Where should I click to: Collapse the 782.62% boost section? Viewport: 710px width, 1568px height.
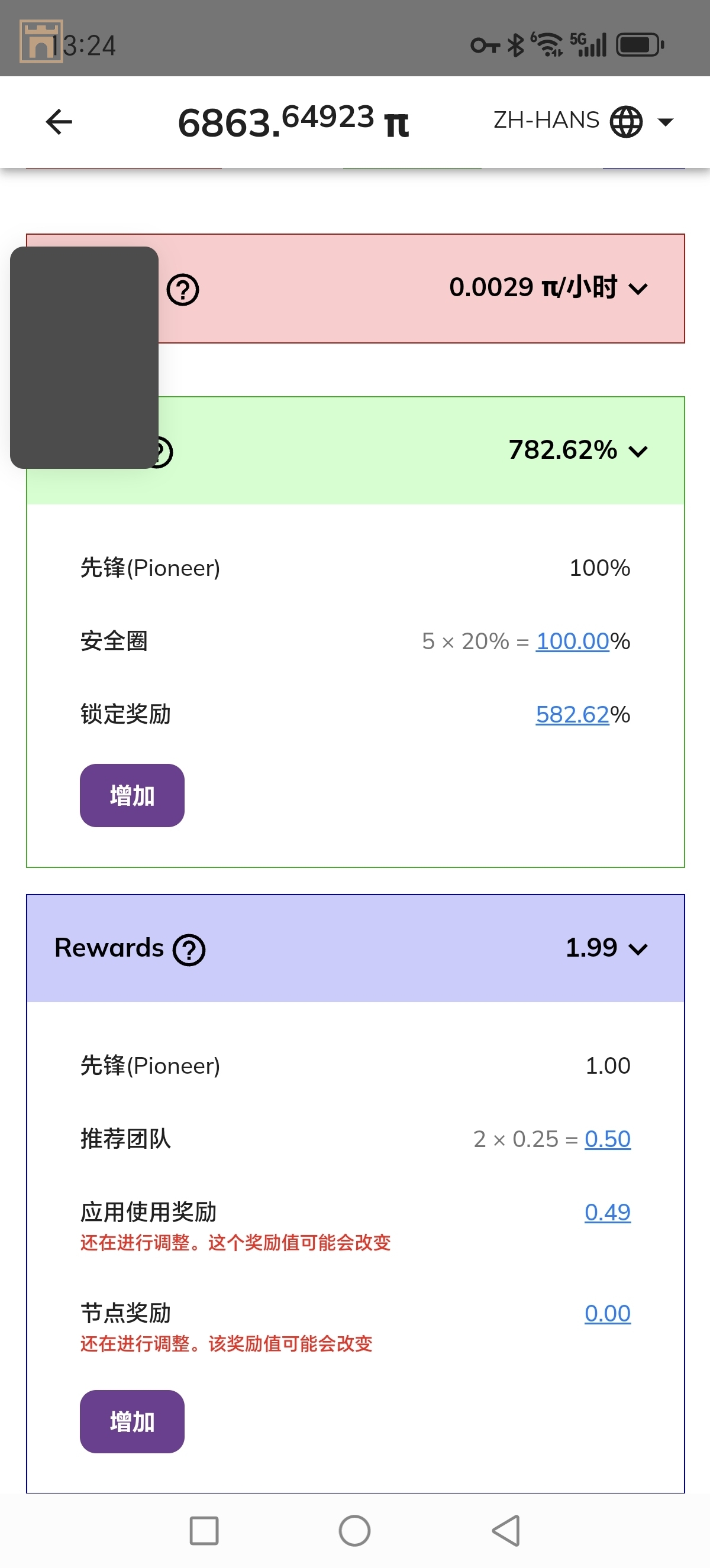[638, 451]
